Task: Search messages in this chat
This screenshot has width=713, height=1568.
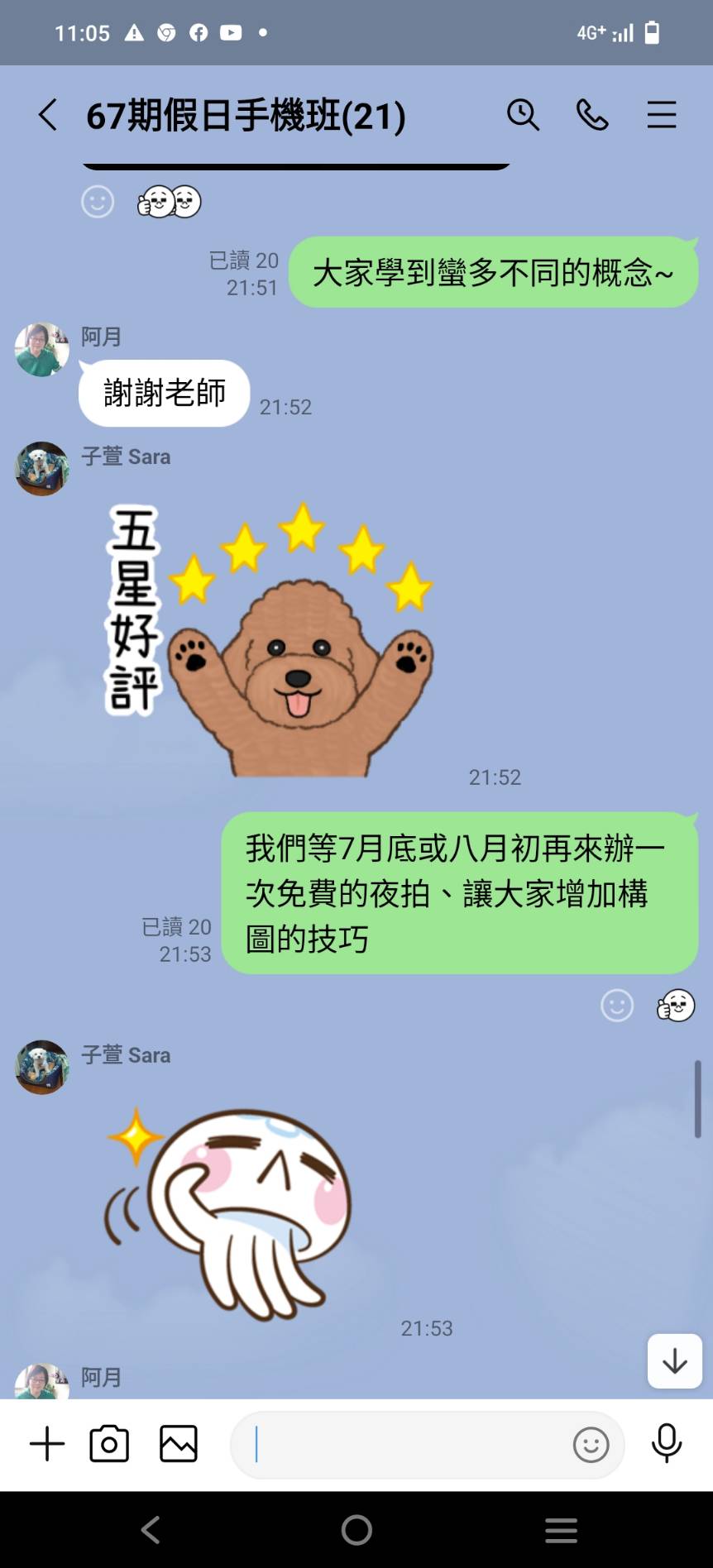Action: 523,115
